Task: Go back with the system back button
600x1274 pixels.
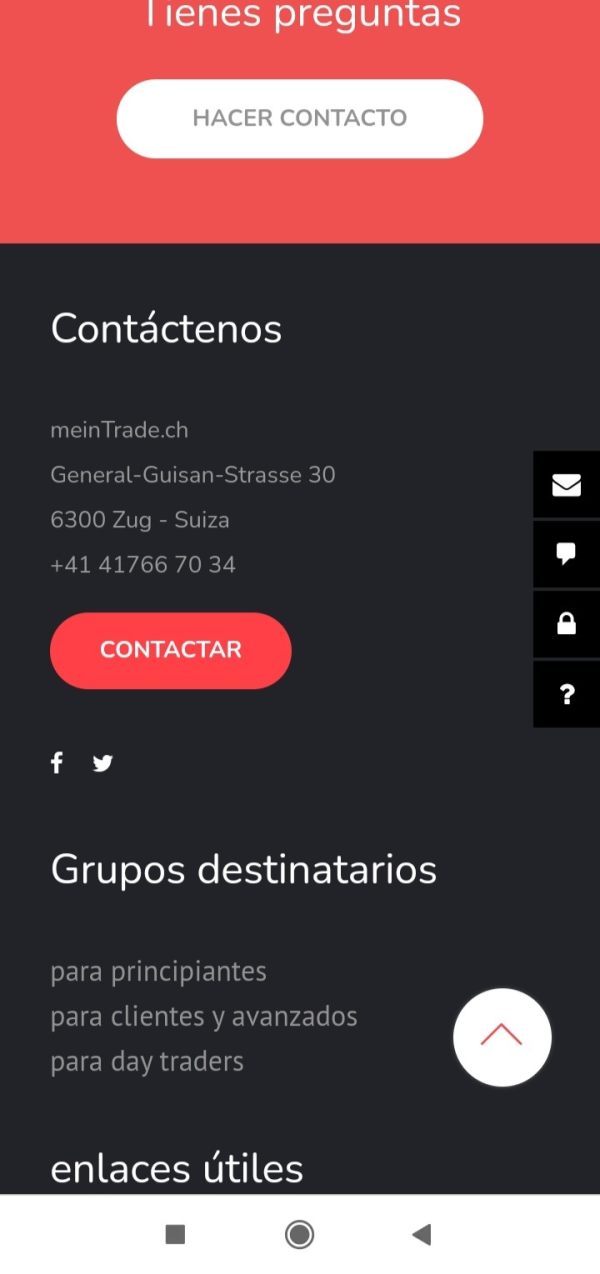Action: [421, 1234]
